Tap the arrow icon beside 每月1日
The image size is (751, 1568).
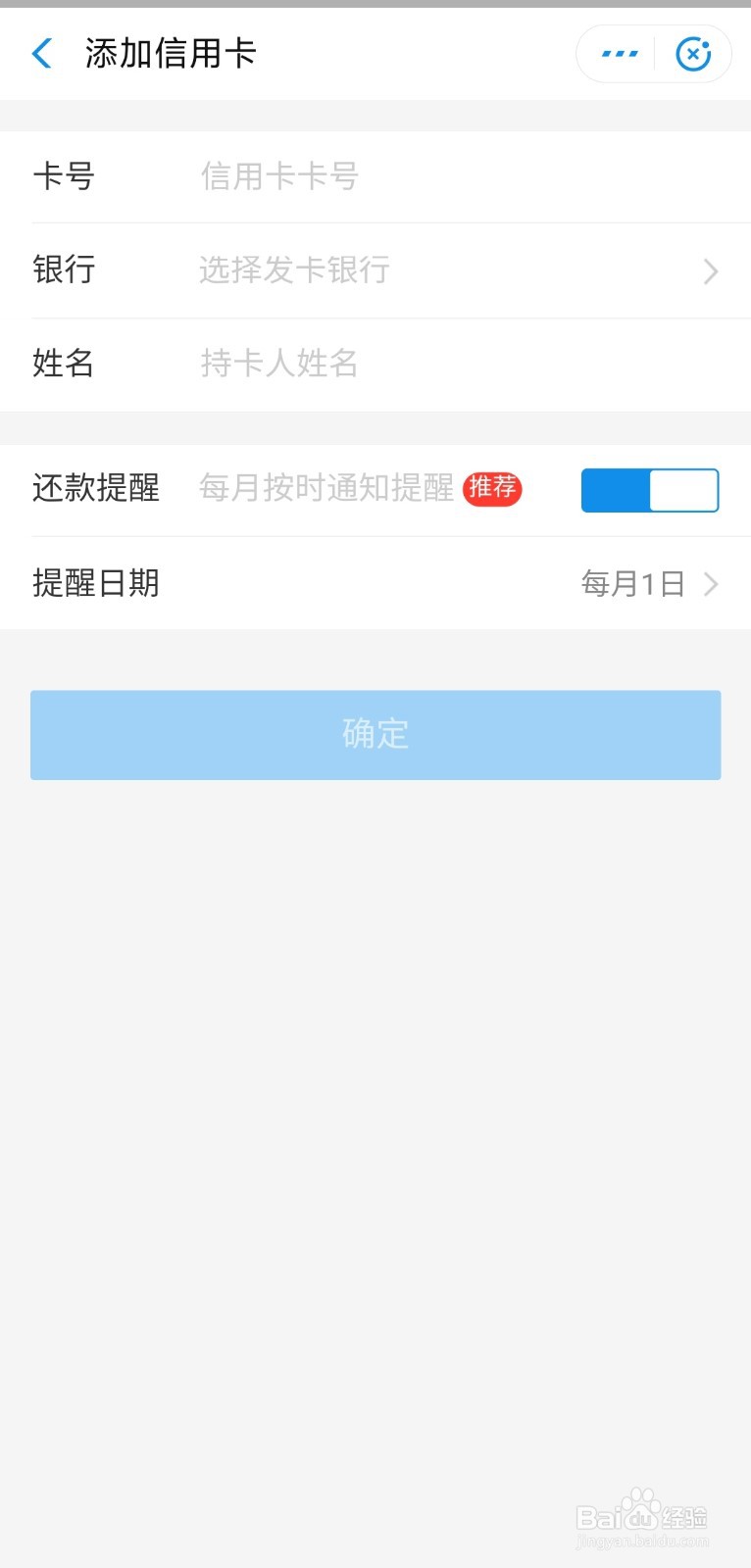(710, 583)
